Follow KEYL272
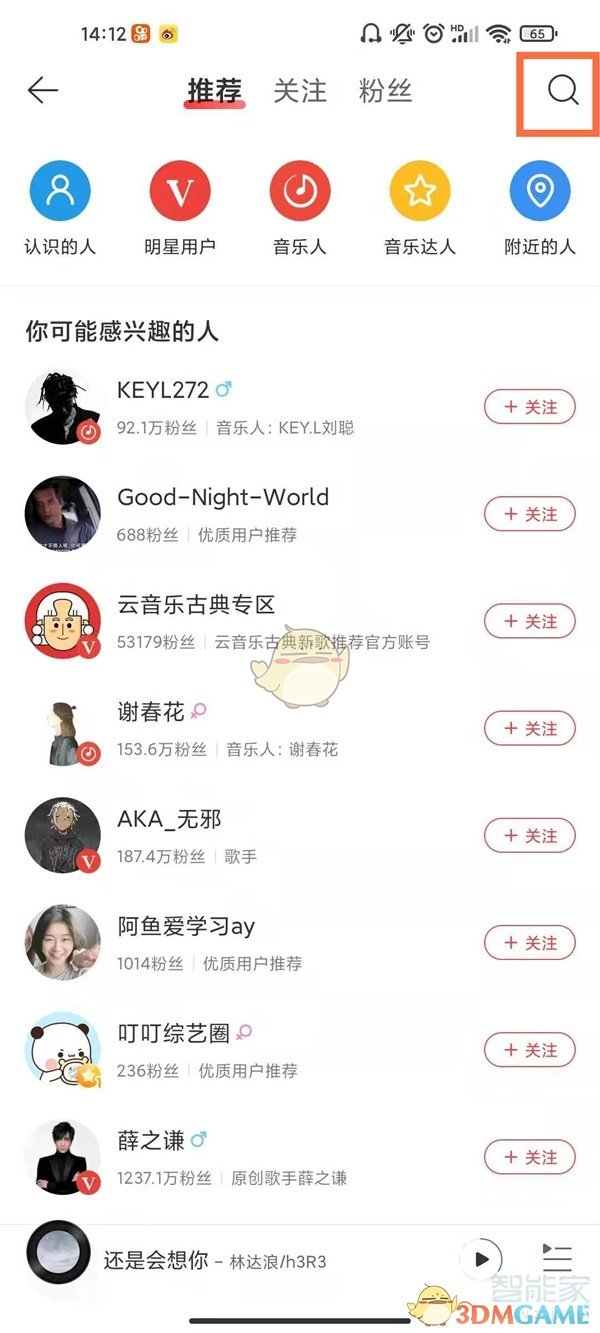 coord(530,407)
